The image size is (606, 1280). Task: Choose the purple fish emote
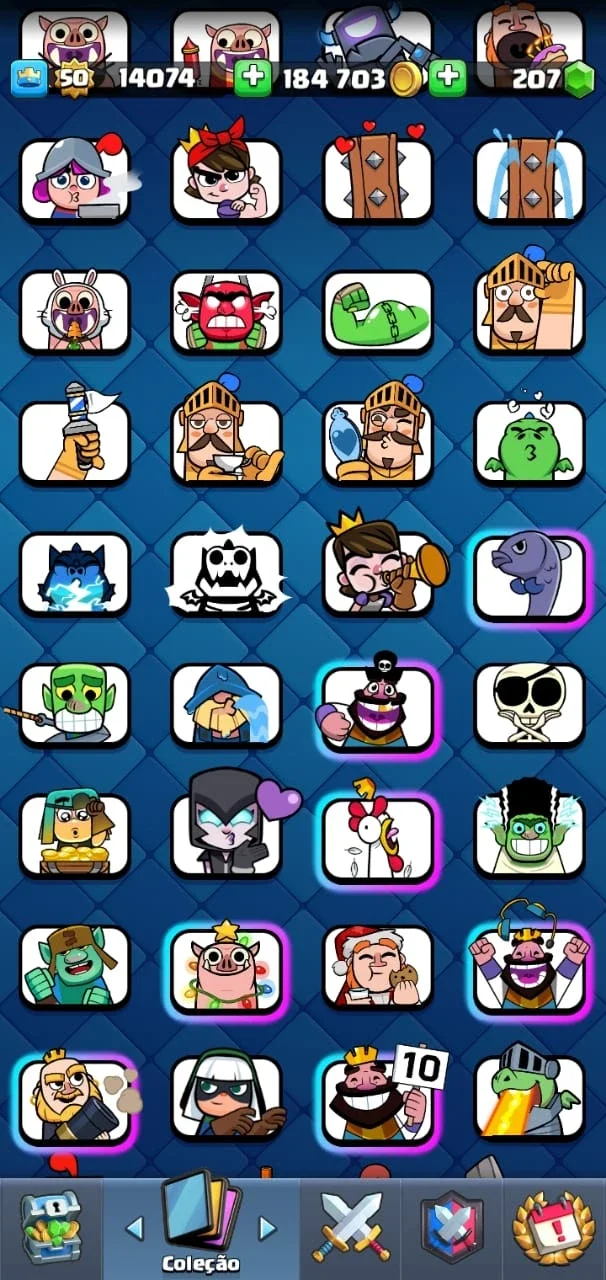(x=529, y=573)
